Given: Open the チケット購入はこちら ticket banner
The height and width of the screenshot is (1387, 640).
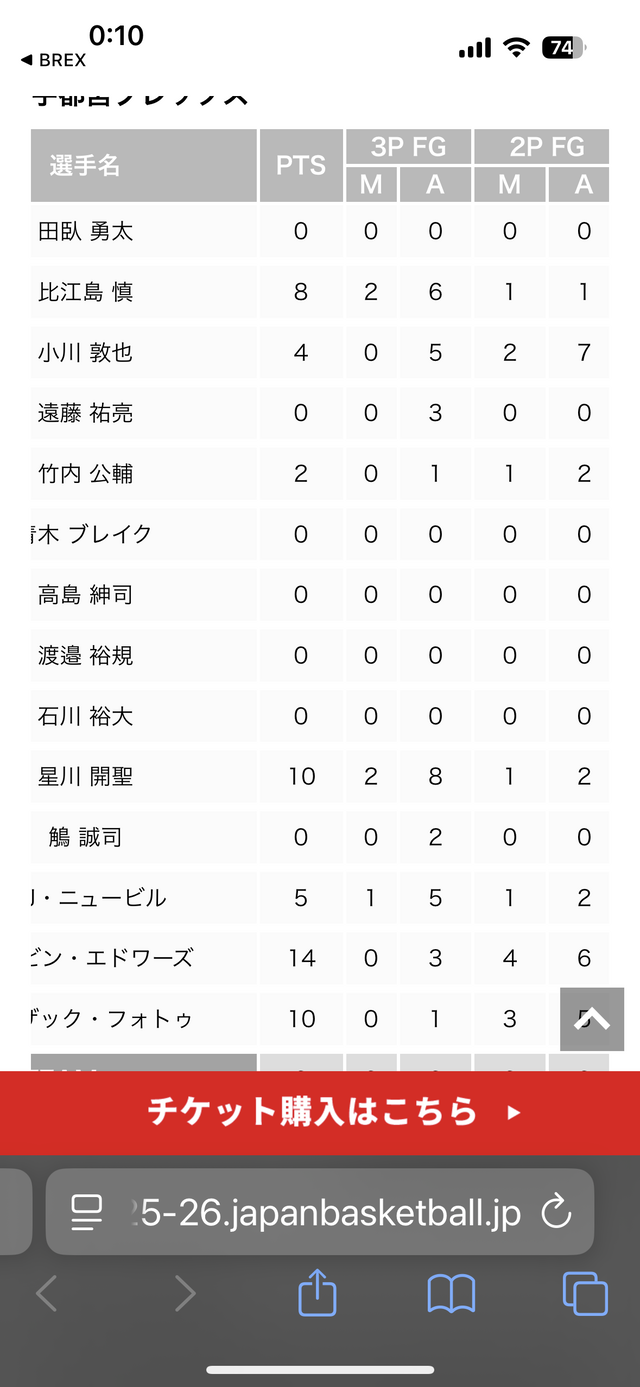Looking at the screenshot, I should [320, 1112].
